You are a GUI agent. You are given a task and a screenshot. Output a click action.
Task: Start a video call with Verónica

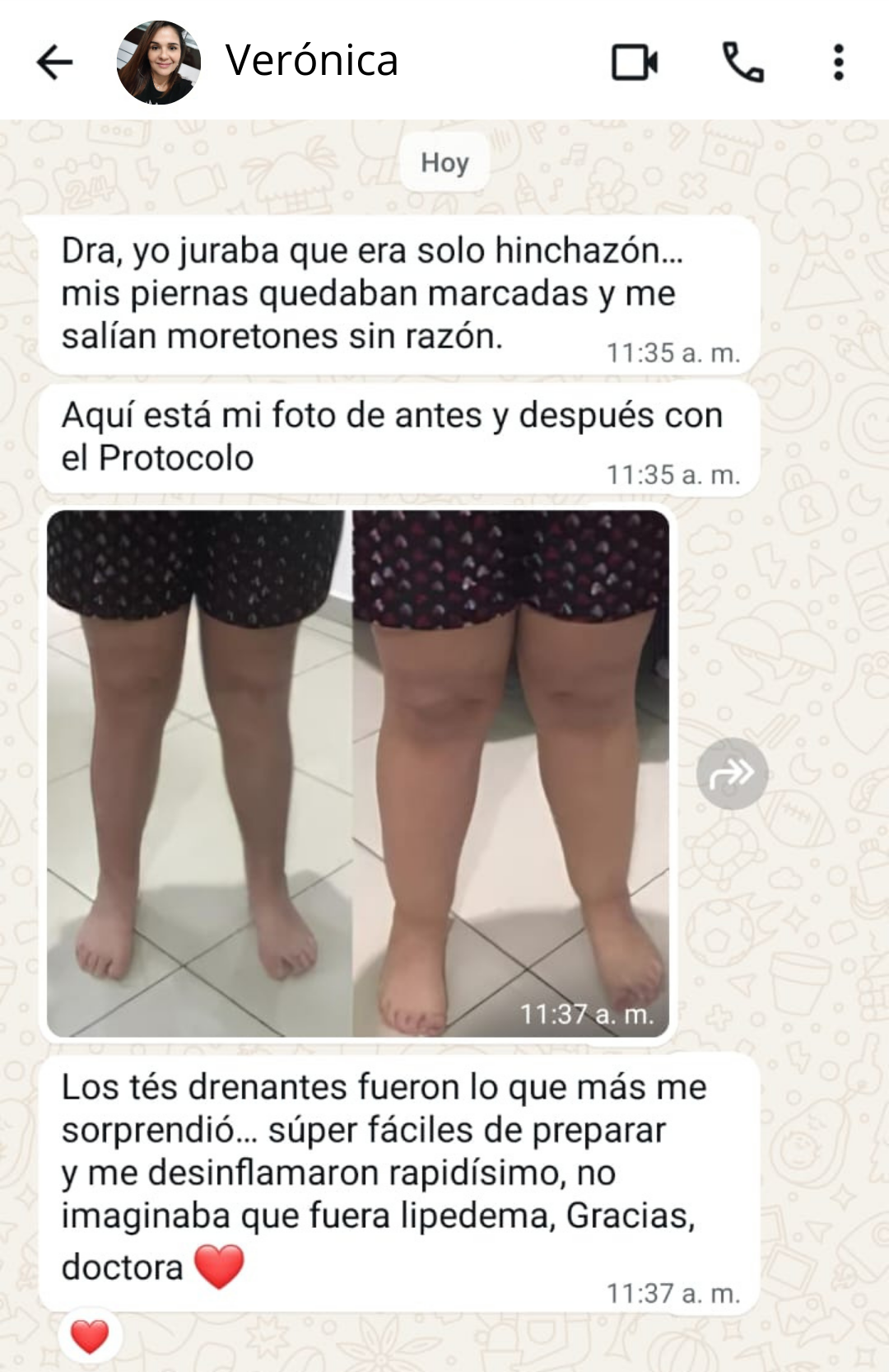tap(635, 63)
